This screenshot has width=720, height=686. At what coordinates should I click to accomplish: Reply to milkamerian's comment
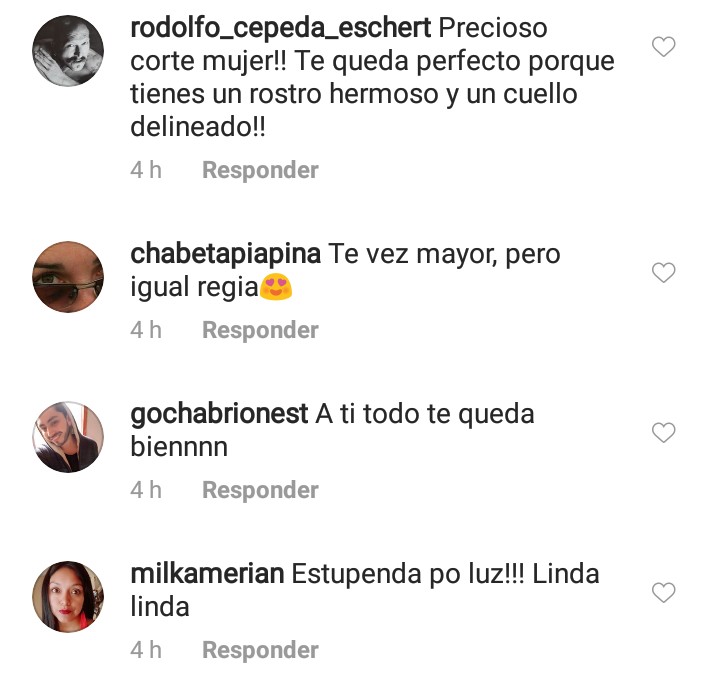point(260,650)
